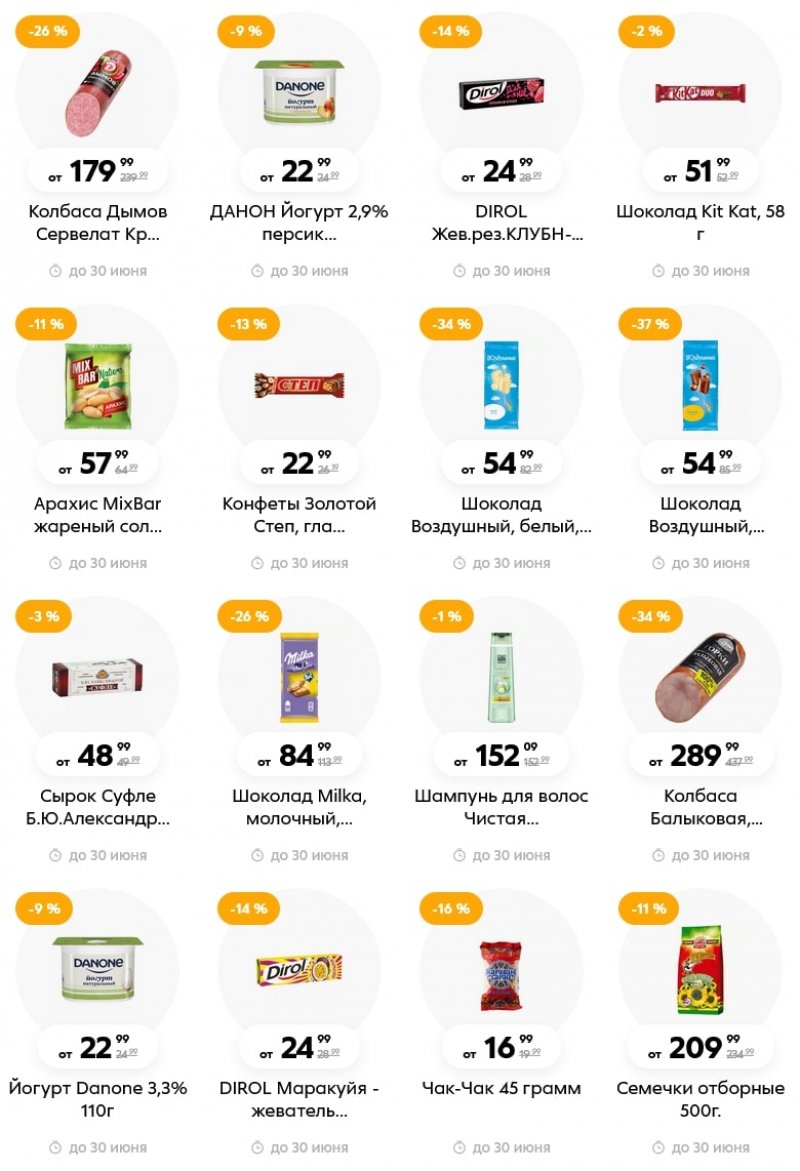Open Шоколад Kit Kat, 58 г card
This screenshot has height=1171, width=800.
coord(700,224)
